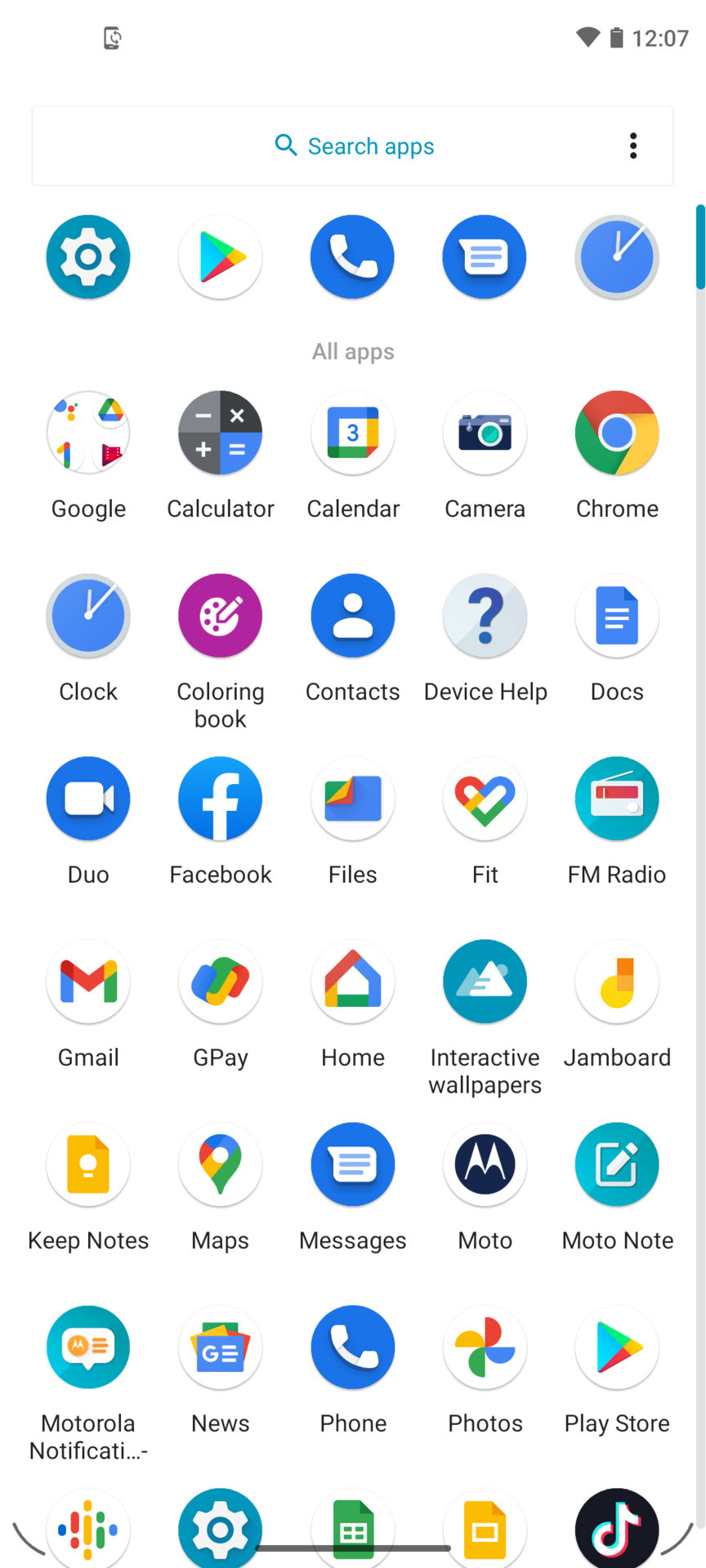This screenshot has height=1568, width=706.
Task: Open Chrome browser
Action: click(617, 433)
